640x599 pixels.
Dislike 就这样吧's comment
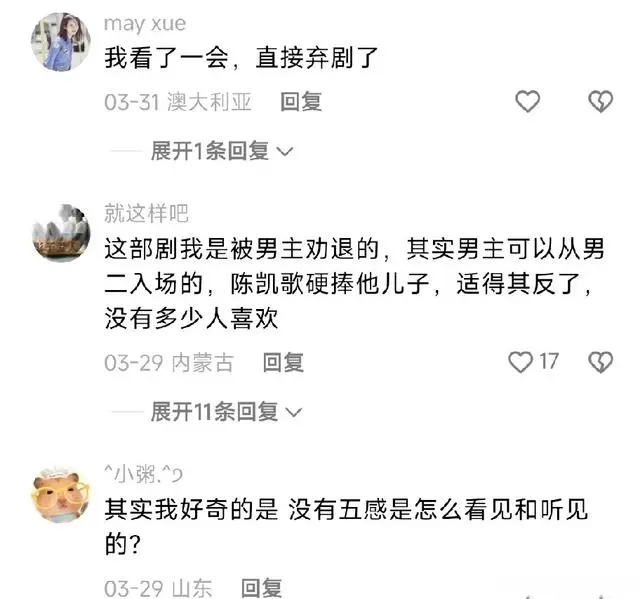tap(600, 362)
